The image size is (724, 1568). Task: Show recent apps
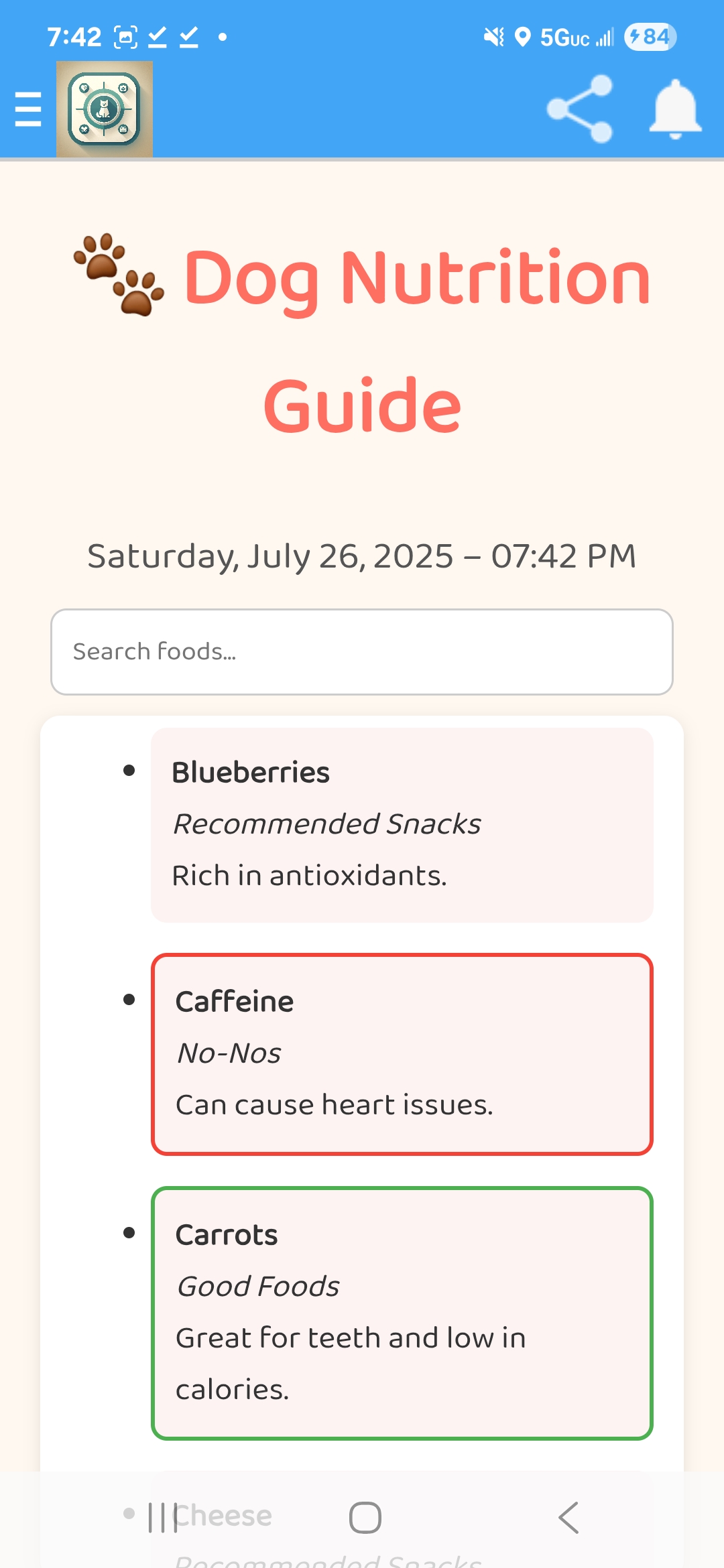162,1518
